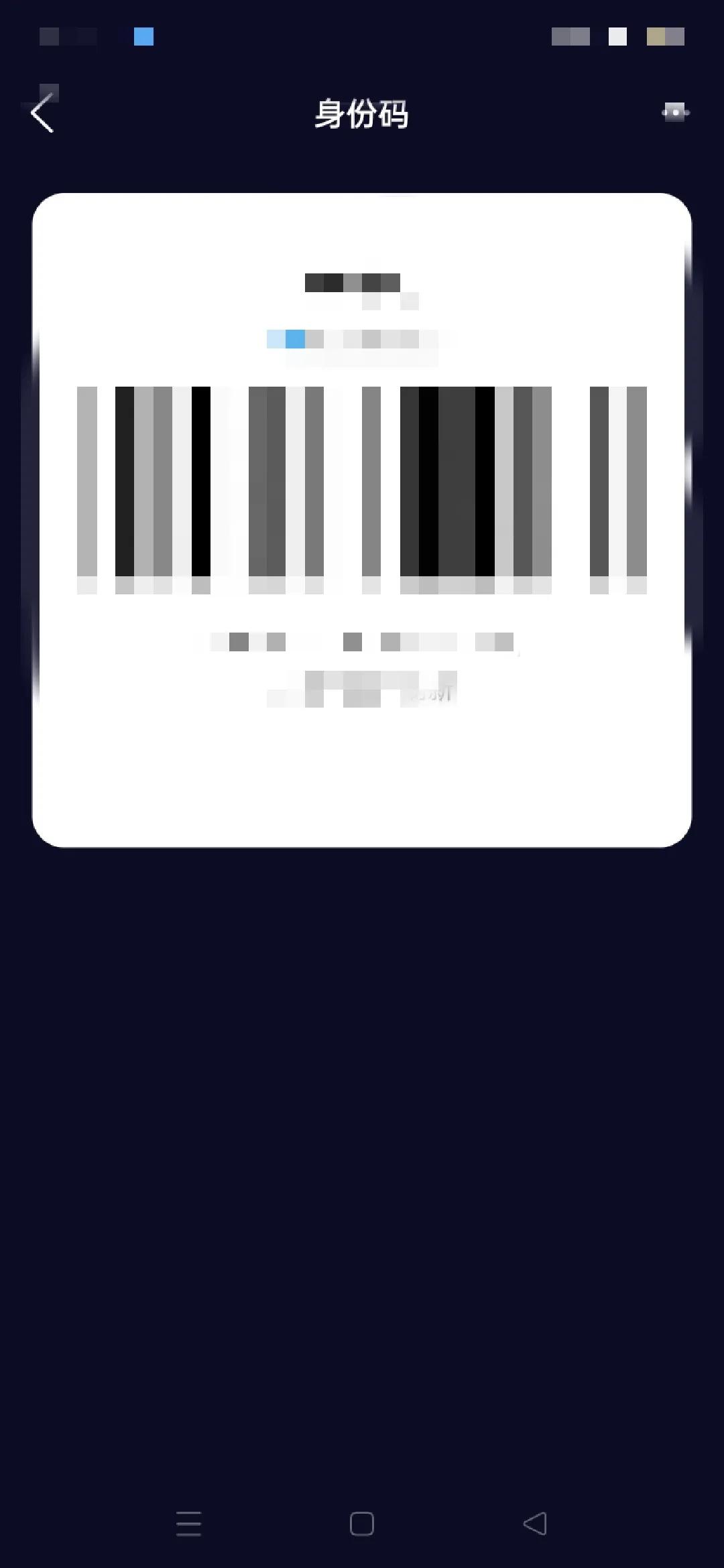Tap the system back triangle
Screen dimensions: 724x1568
point(535,1524)
